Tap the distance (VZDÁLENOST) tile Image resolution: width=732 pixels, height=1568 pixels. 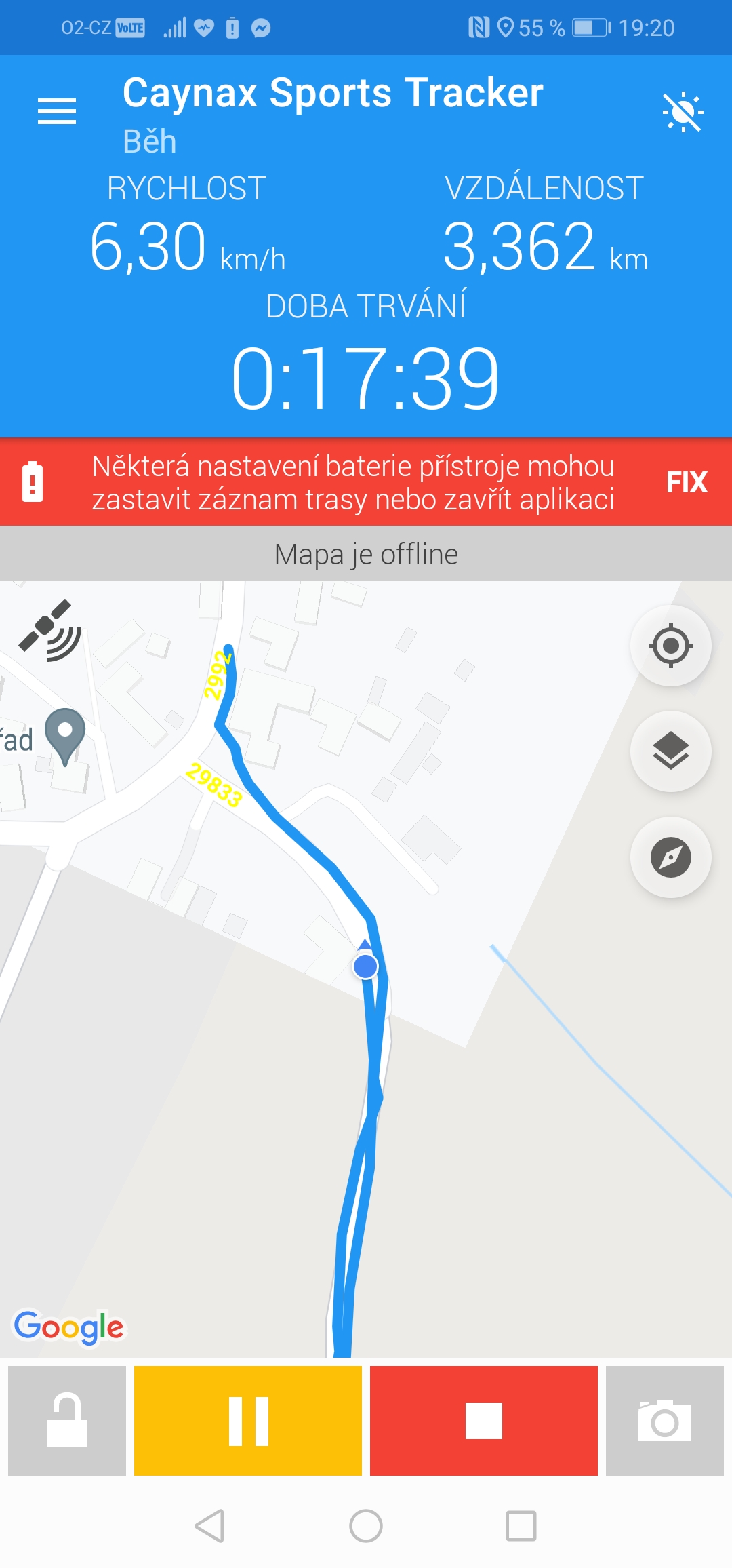point(545,224)
